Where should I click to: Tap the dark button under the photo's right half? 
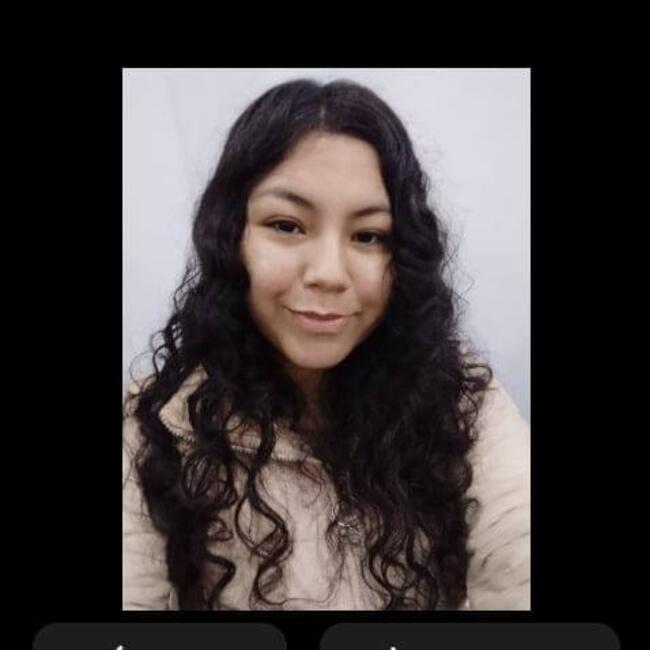469,639
